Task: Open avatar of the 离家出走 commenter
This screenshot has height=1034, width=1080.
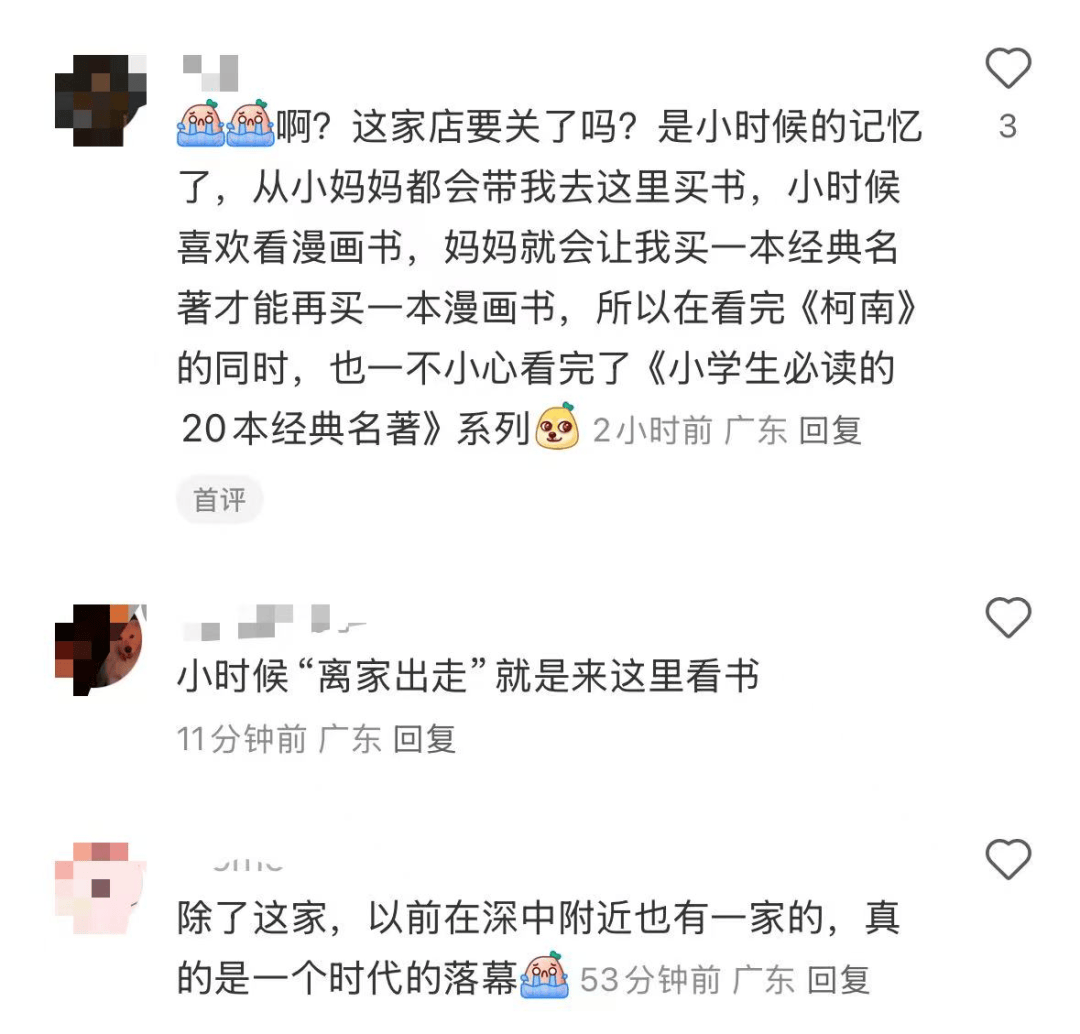Action: coord(100,646)
